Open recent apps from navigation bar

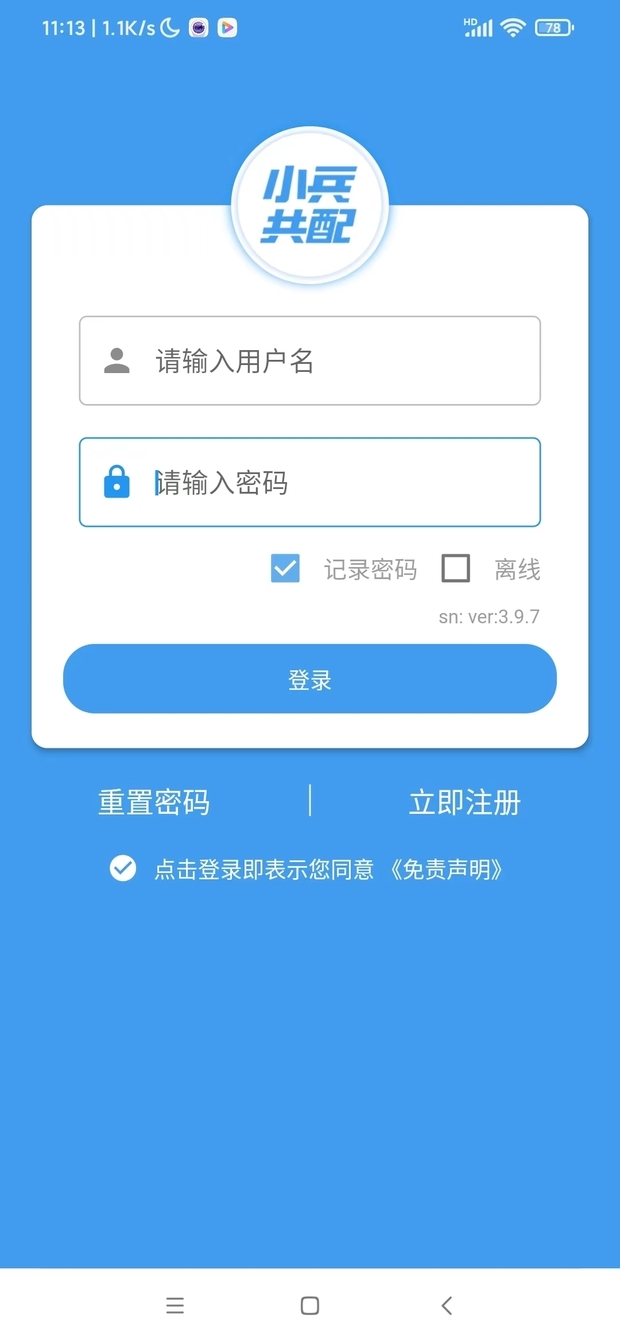(175, 1305)
